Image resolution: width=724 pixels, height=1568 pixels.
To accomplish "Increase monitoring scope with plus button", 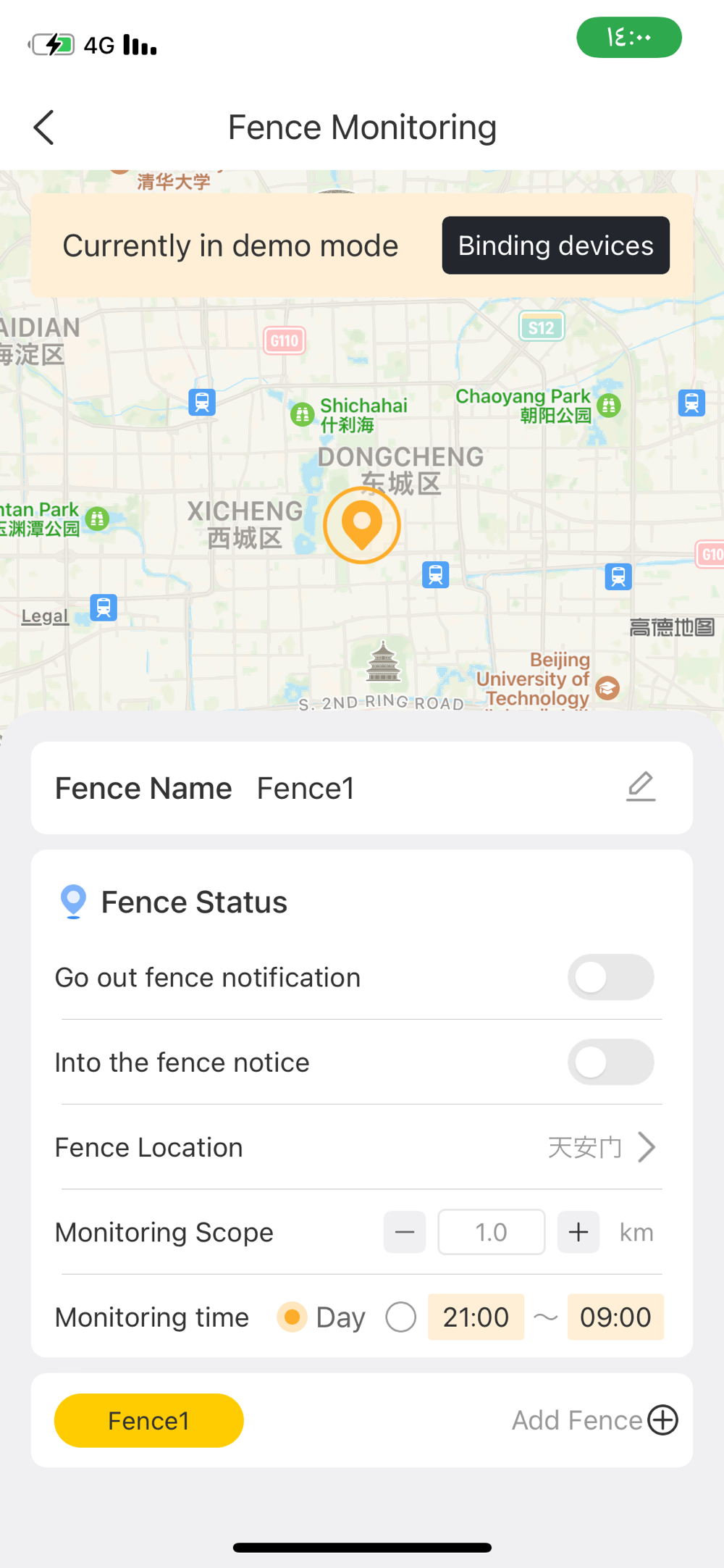I will click(578, 1232).
